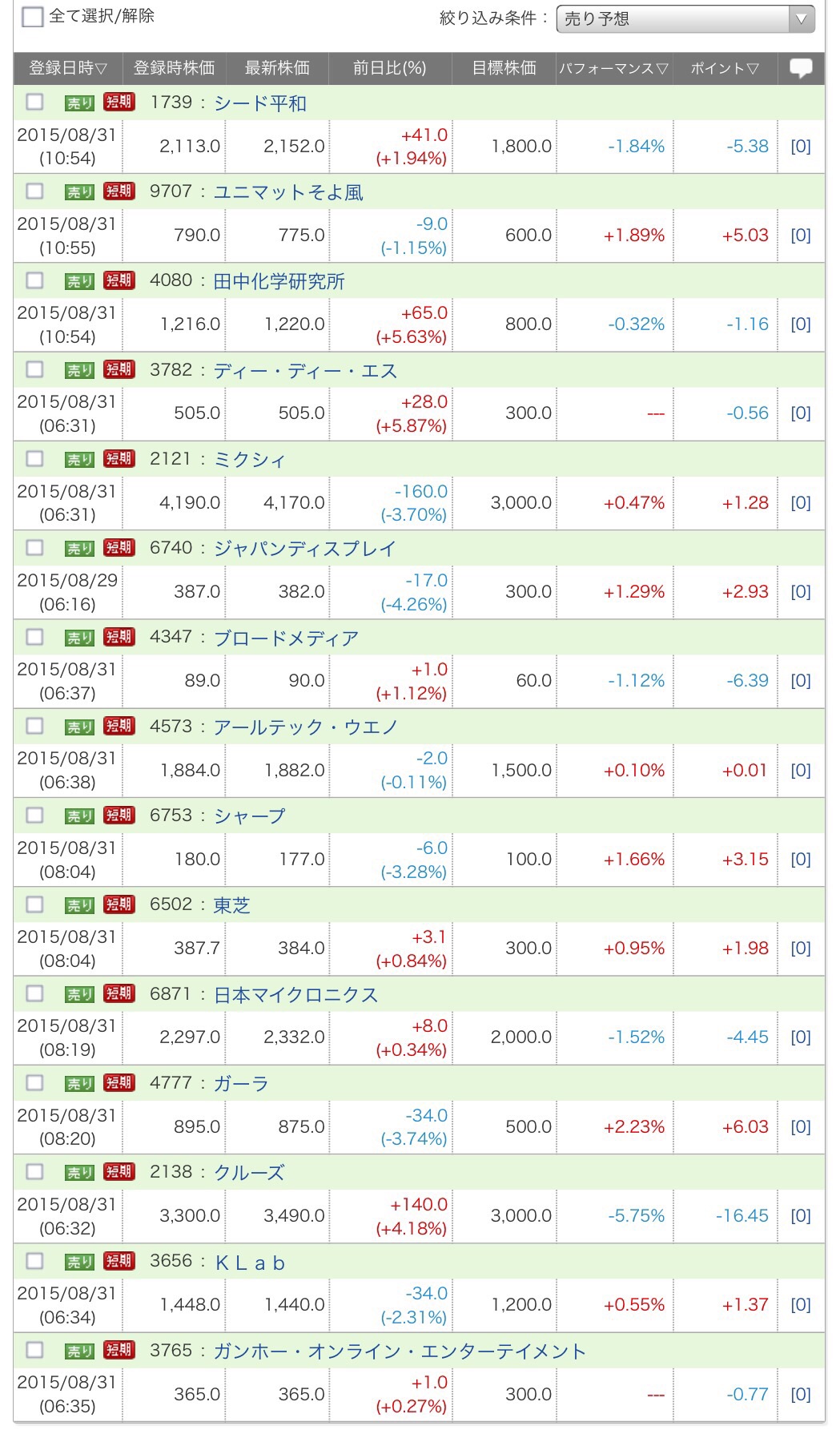Image resolution: width=840 pixels, height=1434 pixels.
Task: Open comments [0] for ジャパンディスプレイ
Action: click(x=800, y=592)
